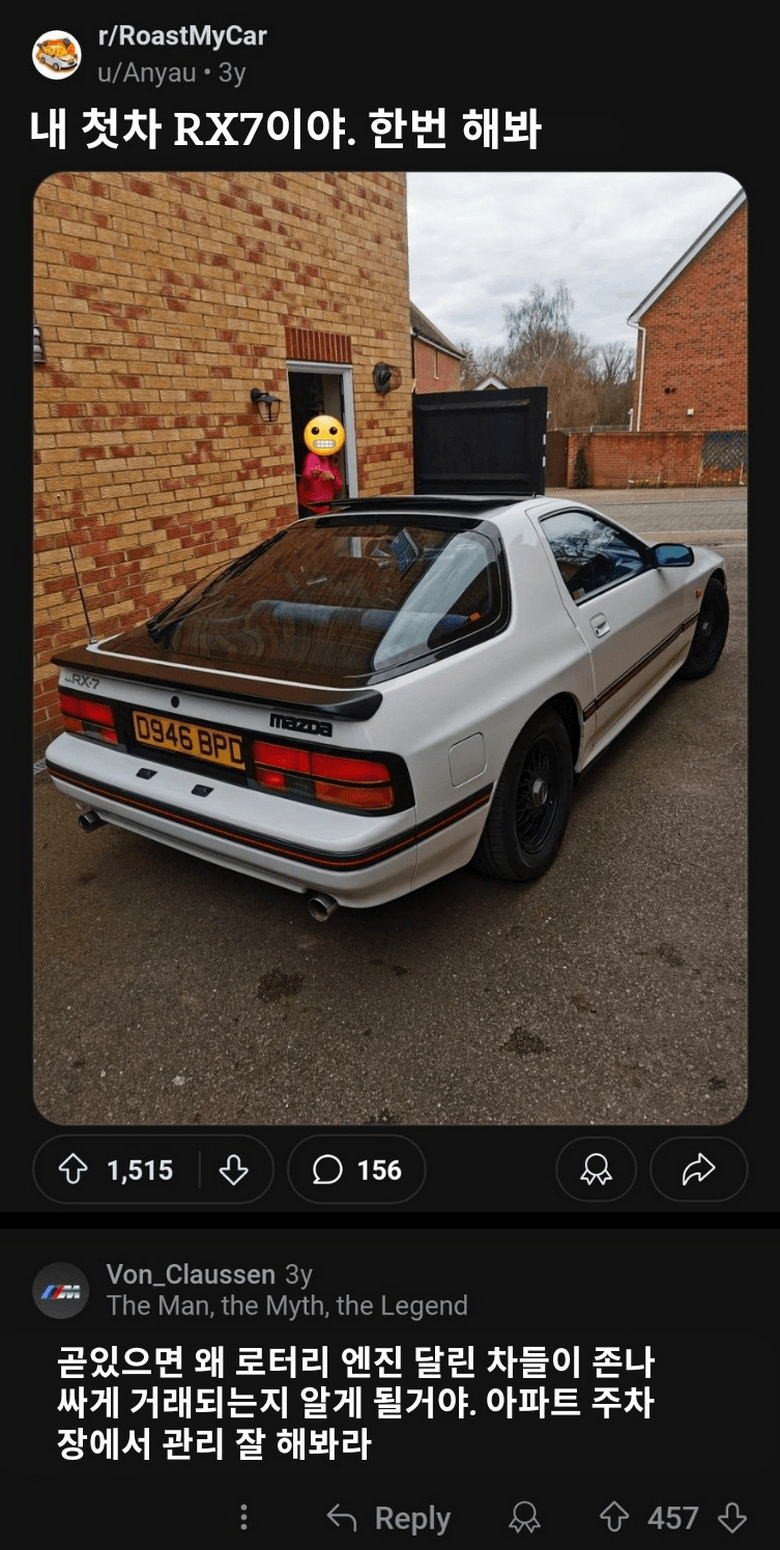Award Von_Claussen's comment
780x1550 pixels.
524,1518
